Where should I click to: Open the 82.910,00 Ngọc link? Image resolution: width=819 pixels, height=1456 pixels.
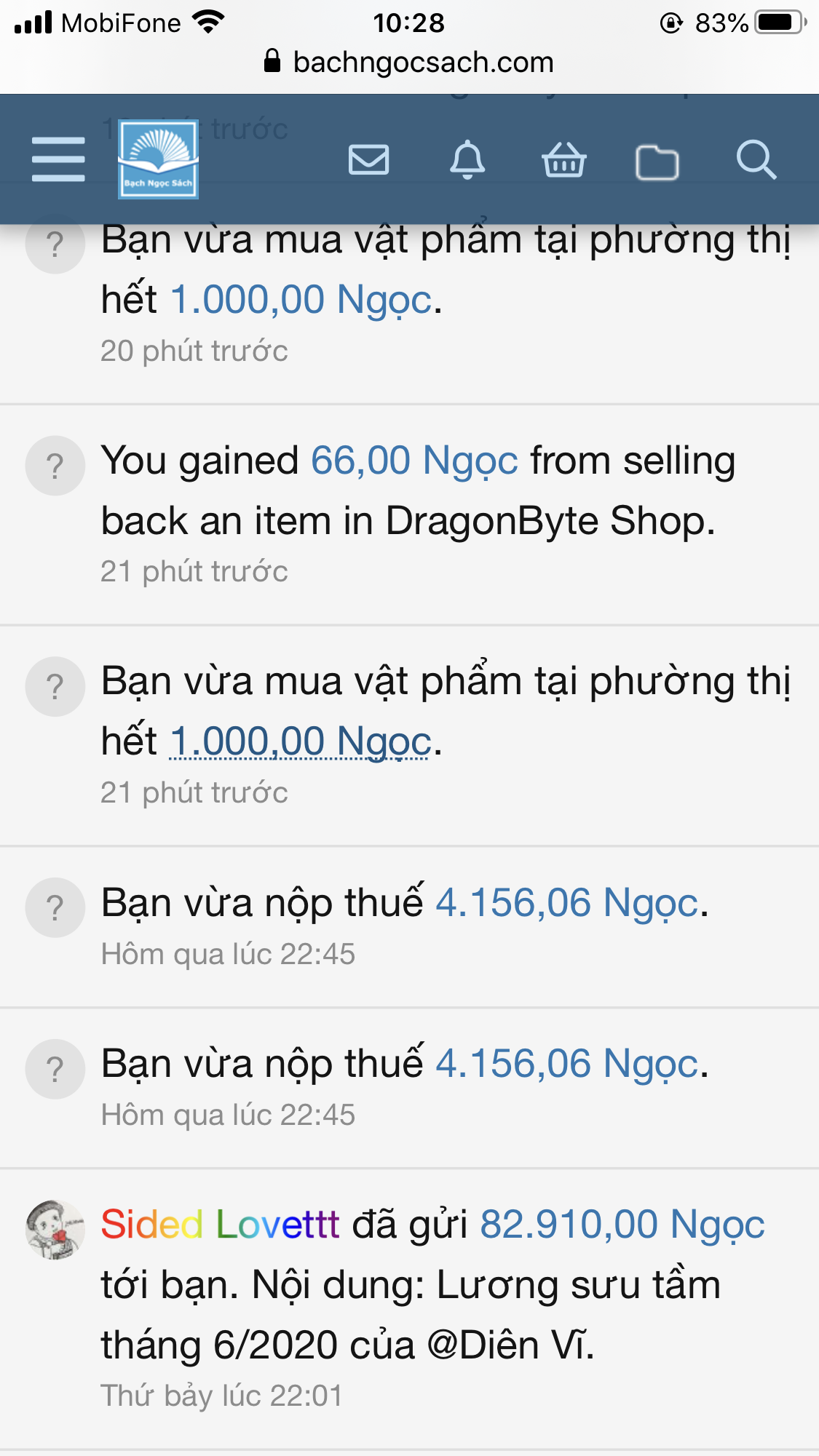click(x=622, y=1224)
